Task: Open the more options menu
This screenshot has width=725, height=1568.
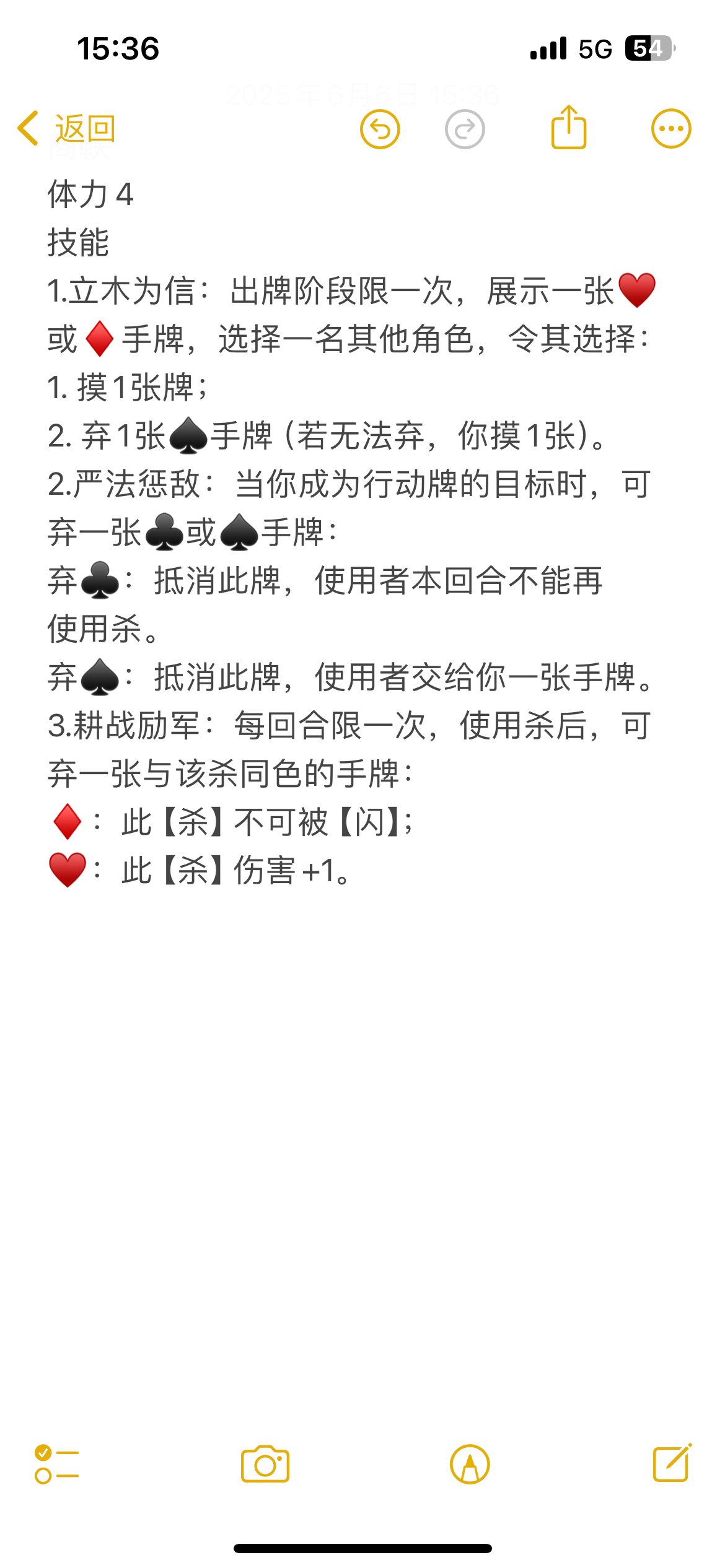Action: coord(671,129)
